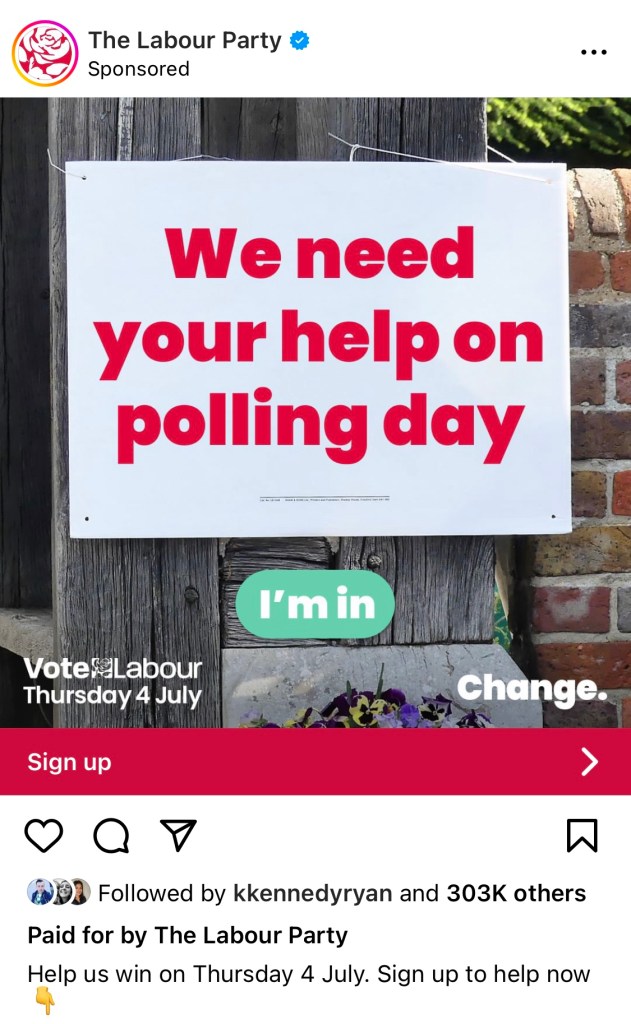Open comments on this post
The height and width of the screenshot is (1024, 631).
(x=111, y=835)
